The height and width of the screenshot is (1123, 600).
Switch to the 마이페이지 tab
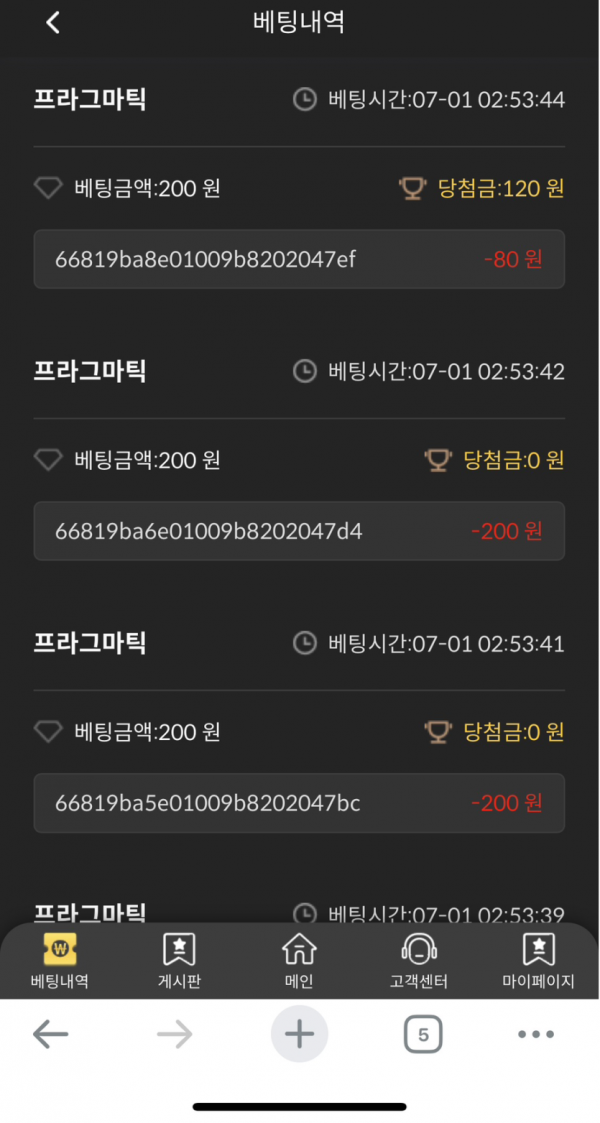click(539, 961)
